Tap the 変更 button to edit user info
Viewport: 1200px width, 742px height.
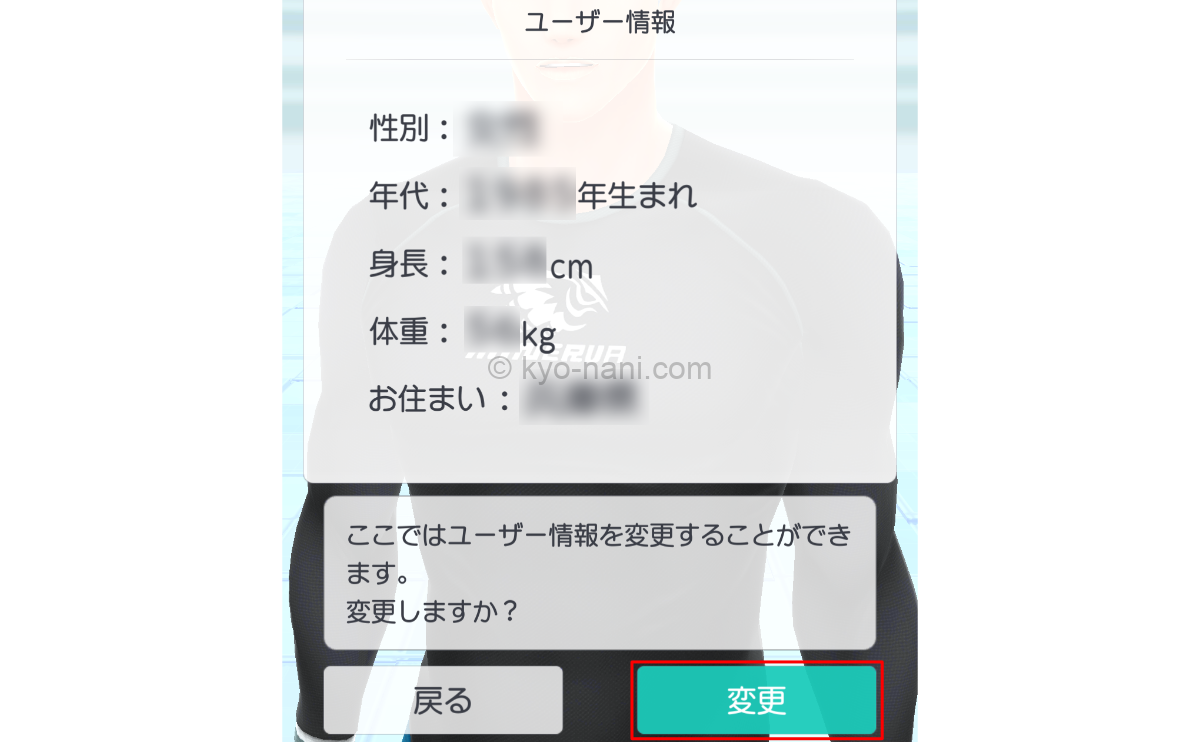coord(757,701)
